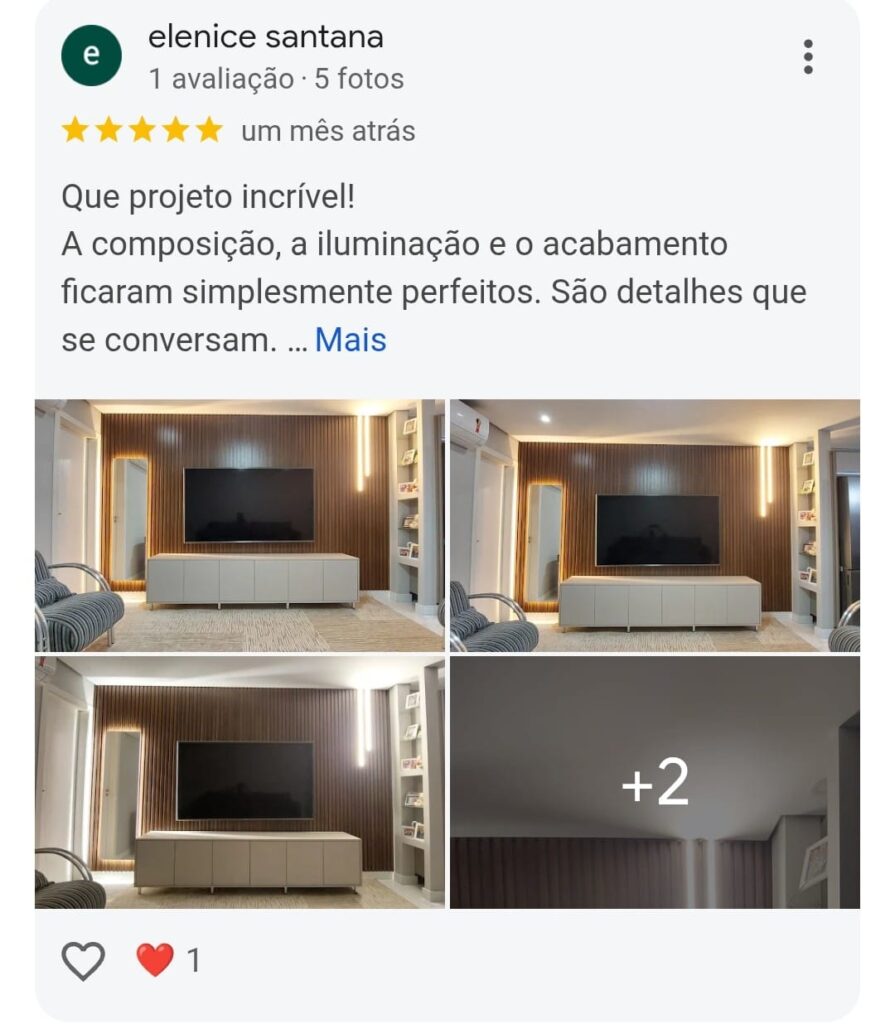Open the third review photo
This screenshot has height=1024, width=895.
(239, 782)
